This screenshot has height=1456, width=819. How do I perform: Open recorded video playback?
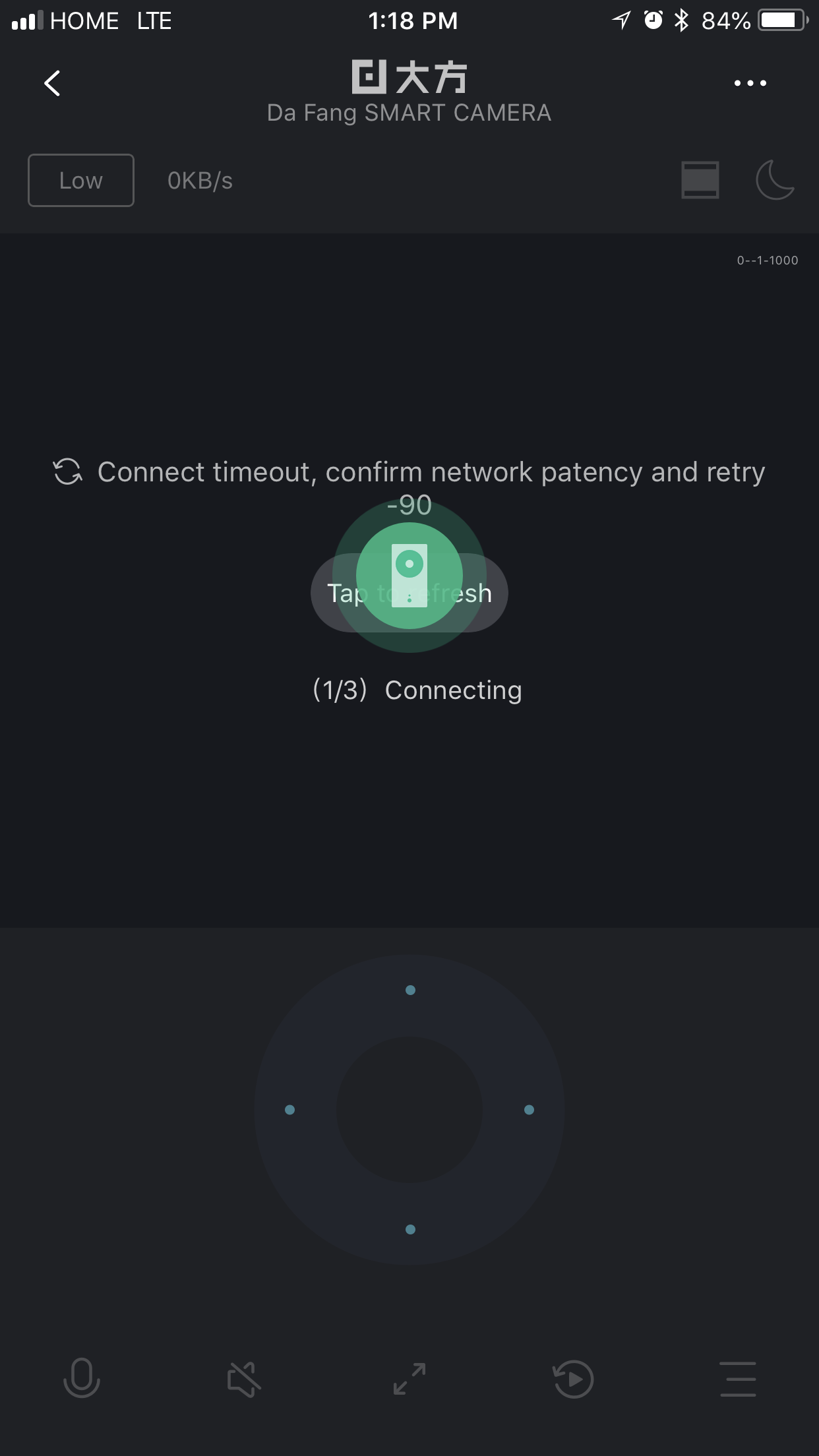[x=572, y=1379]
